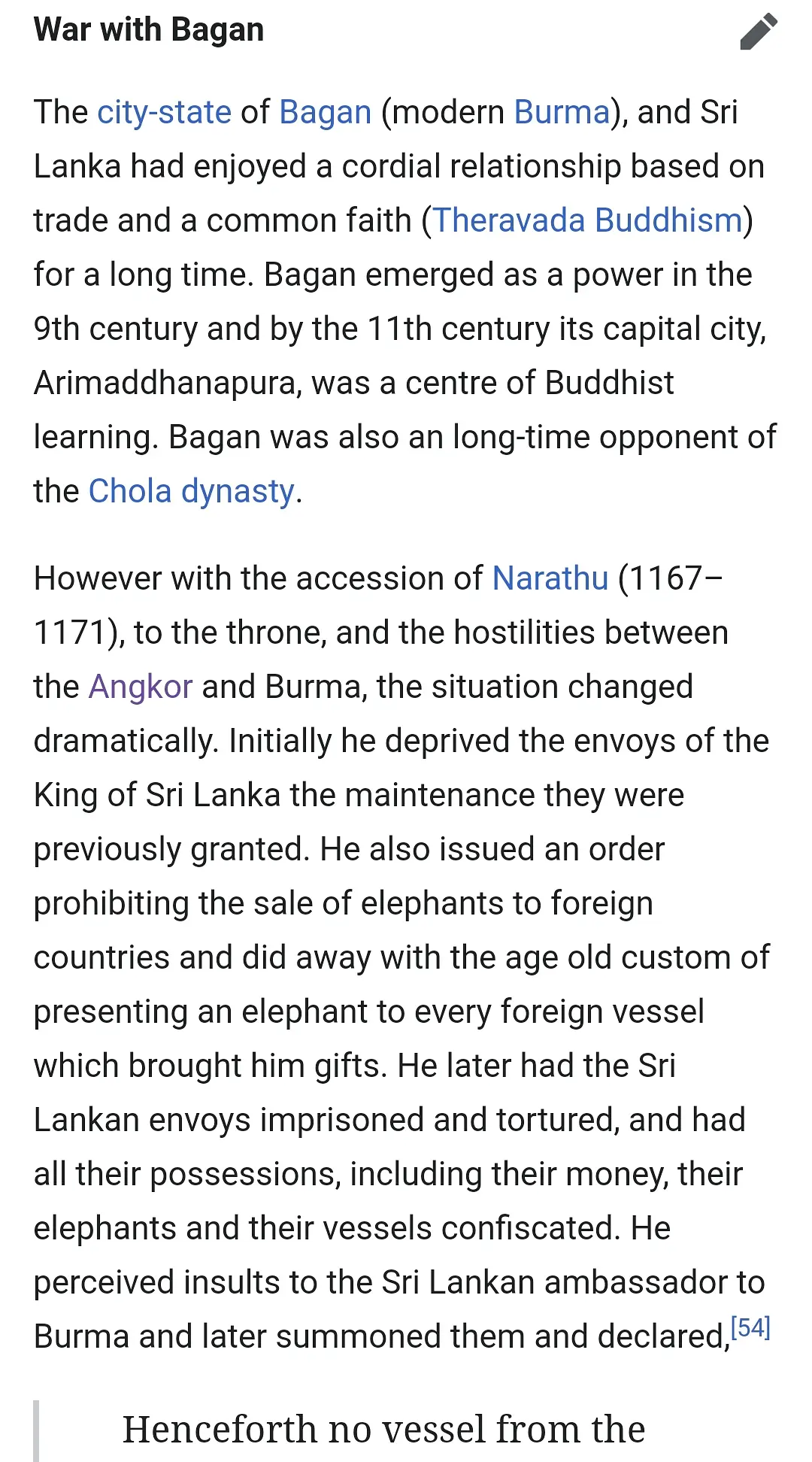Image resolution: width=812 pixels, height=1462 pixels.
Task: Follow the Burma link
Action: tap(562, 112)
